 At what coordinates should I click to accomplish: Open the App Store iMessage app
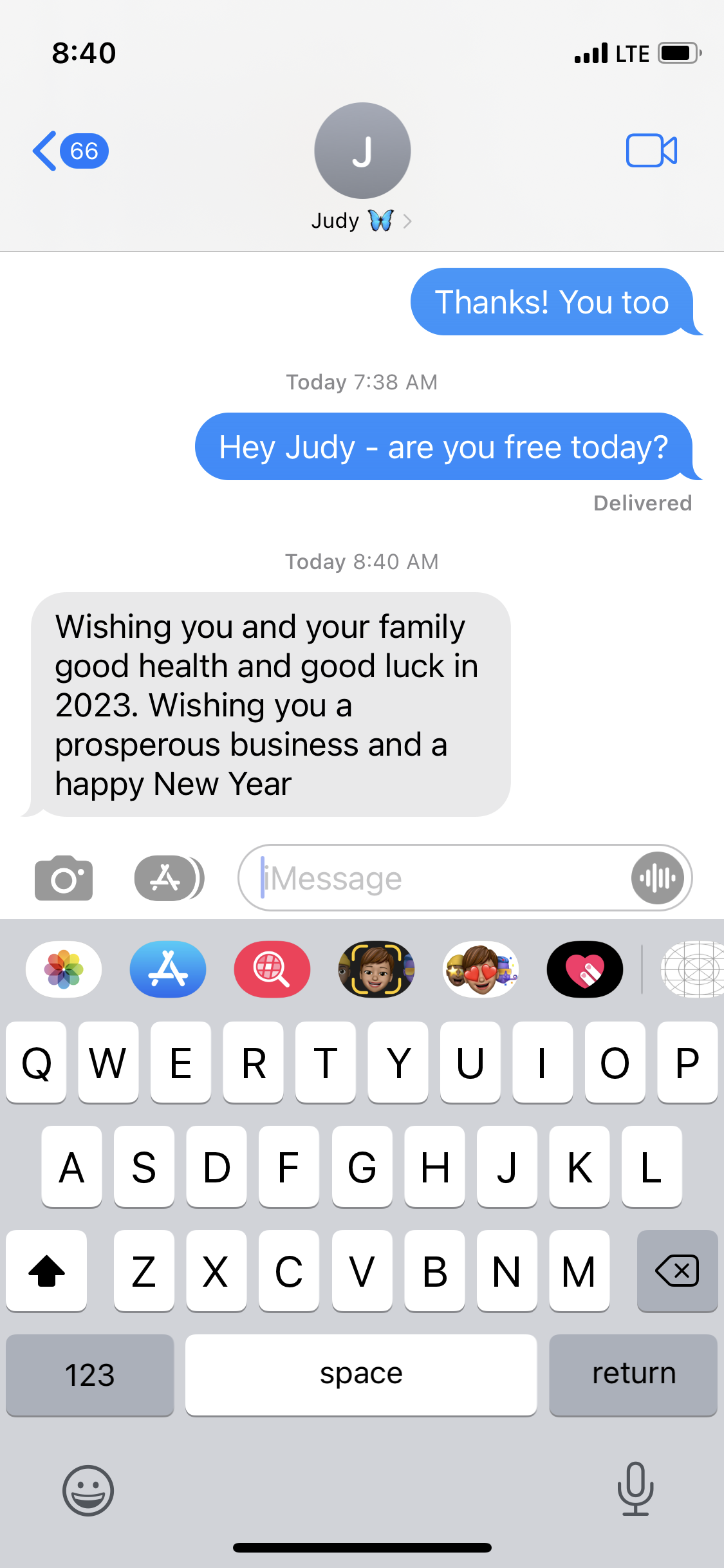tap(168, 969)
